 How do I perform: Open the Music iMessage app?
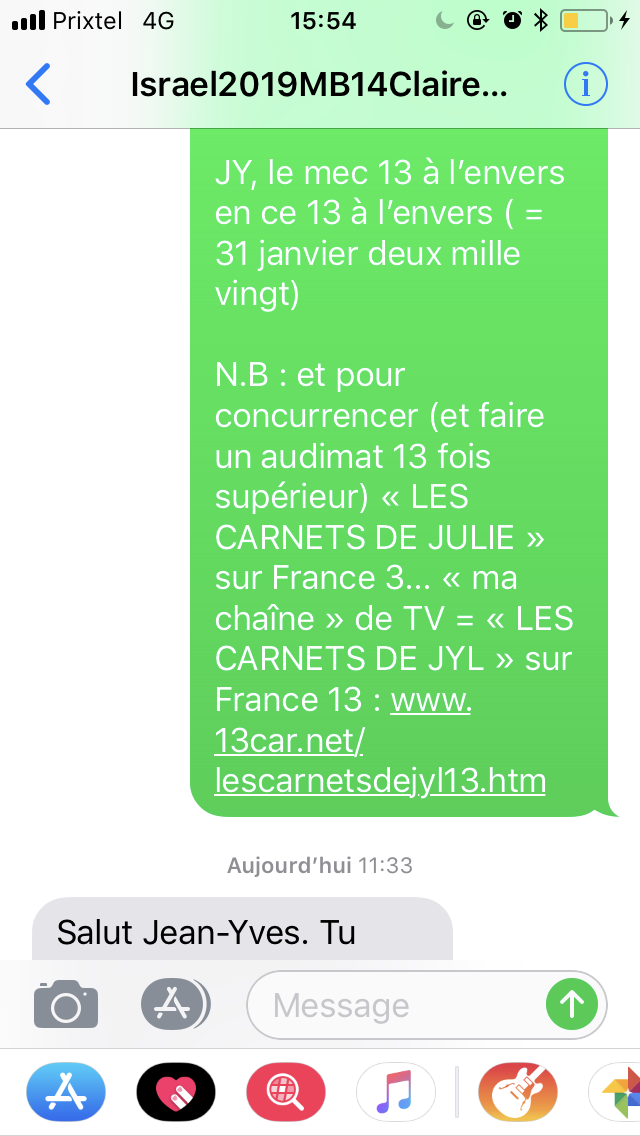tap(396, 1092)
